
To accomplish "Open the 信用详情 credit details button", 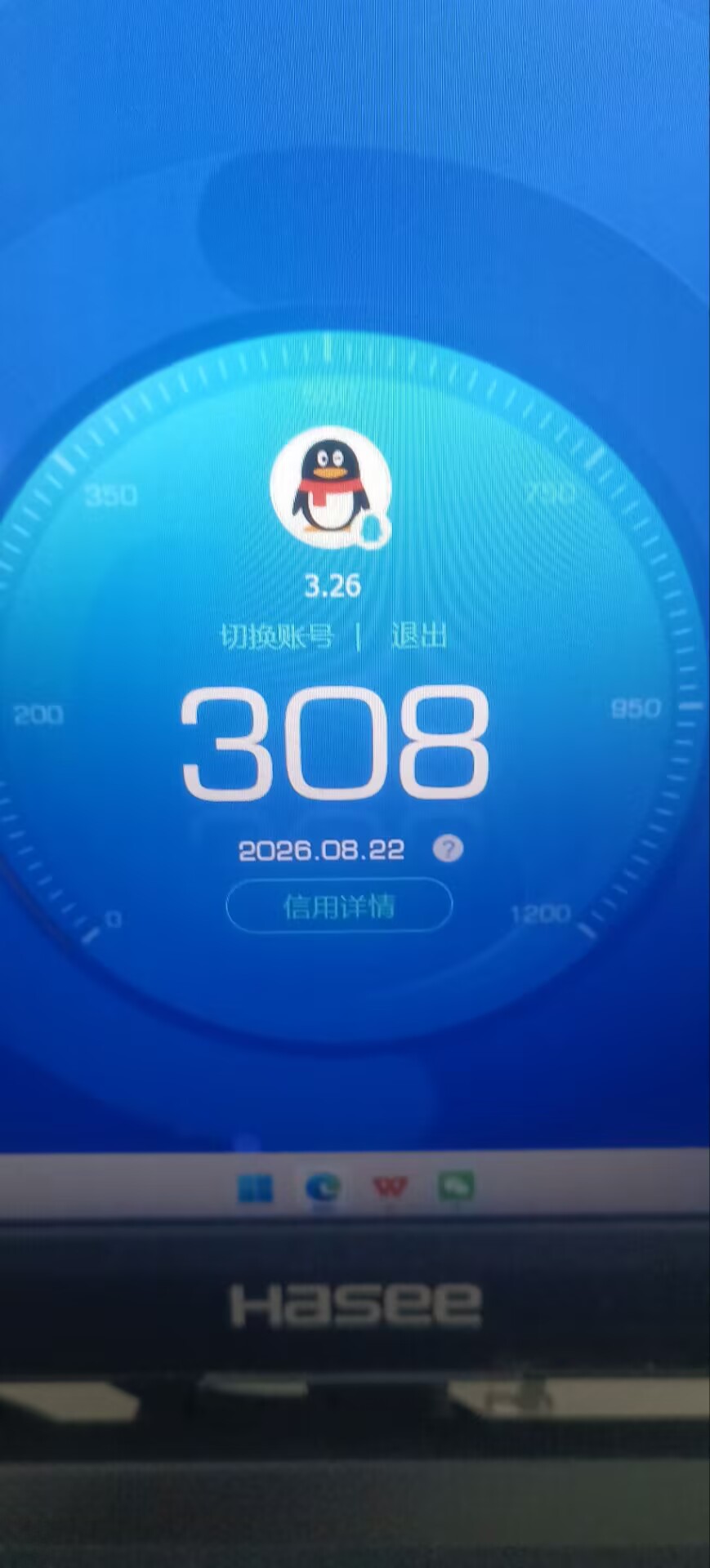I will [x=339, y=905].
